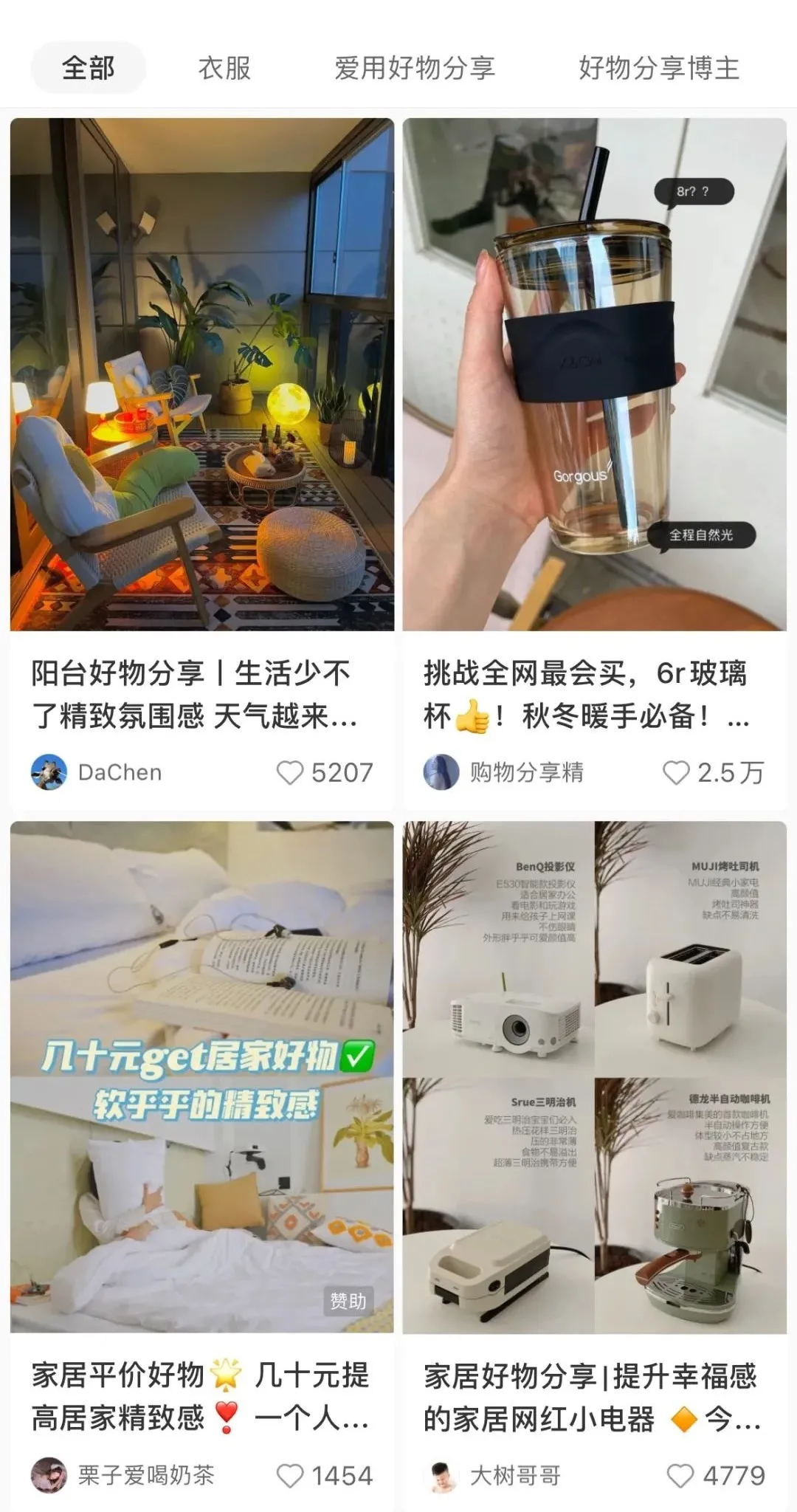
Task: Switch to the 衣服 tab
Action: pos(224,68)
